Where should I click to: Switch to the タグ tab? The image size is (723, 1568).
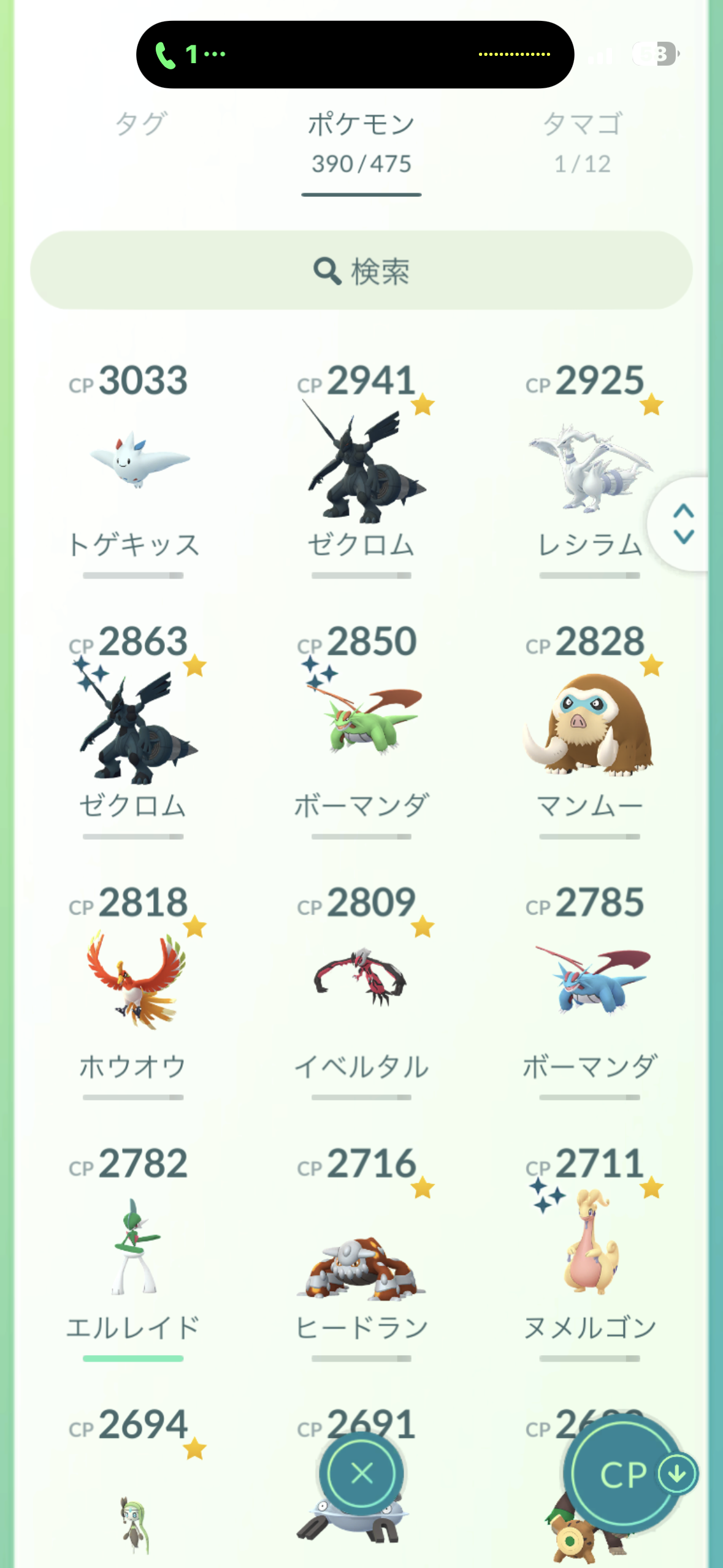[x=140, y=125]
